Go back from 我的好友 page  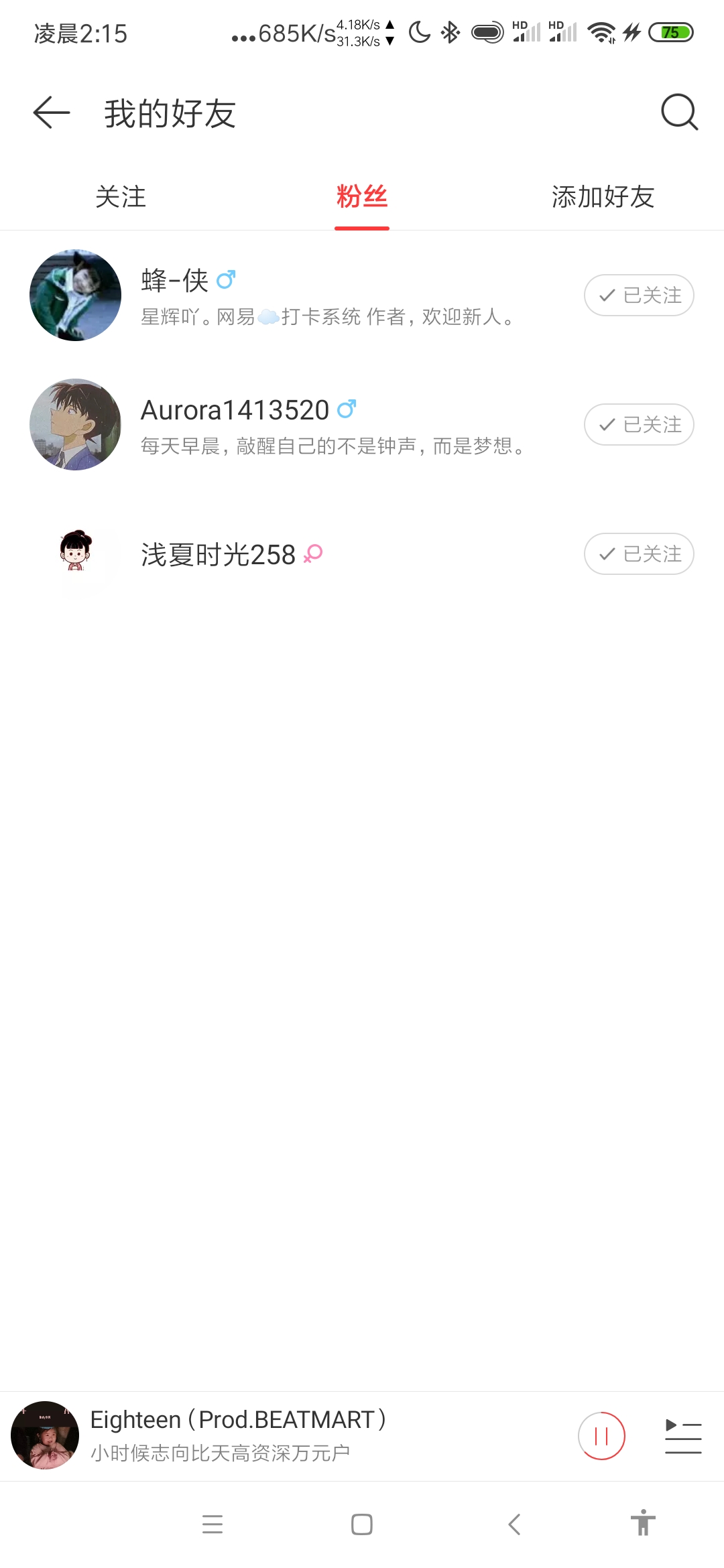(52, 112)
